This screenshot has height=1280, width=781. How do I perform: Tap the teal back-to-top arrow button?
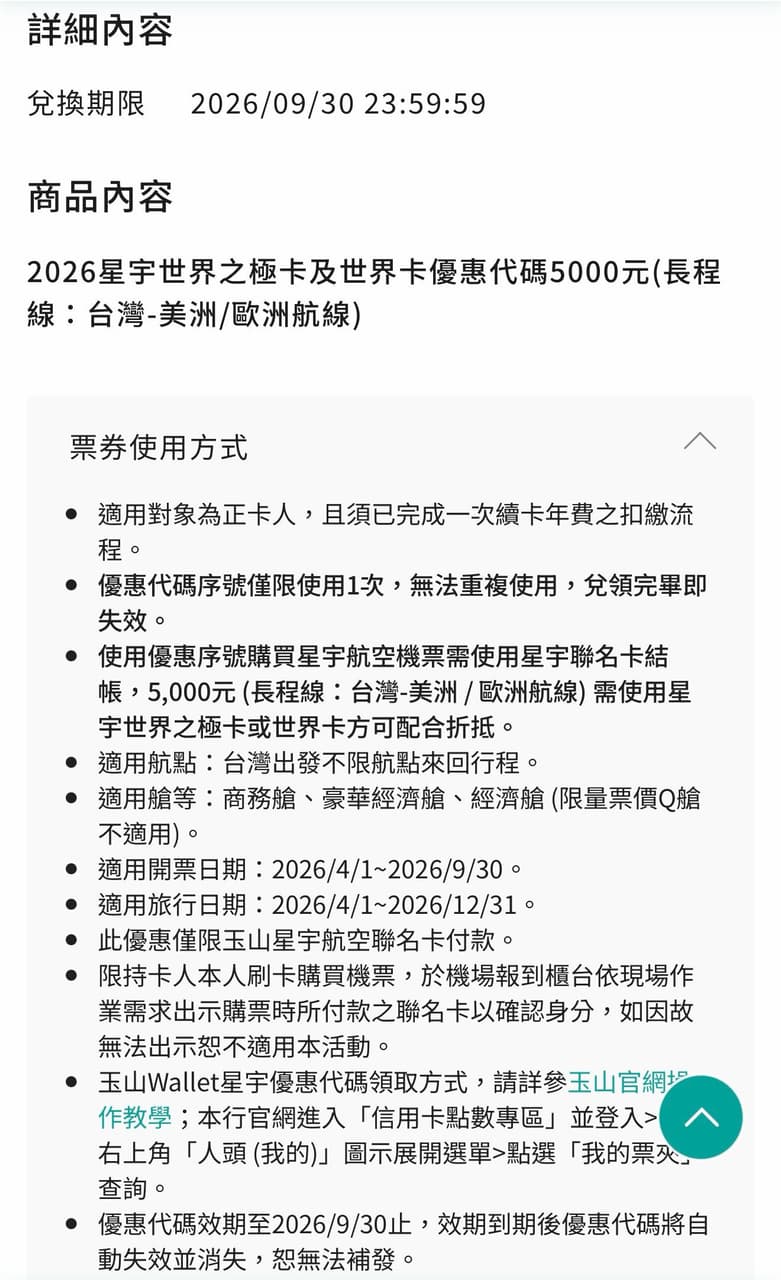(701, 1117)
